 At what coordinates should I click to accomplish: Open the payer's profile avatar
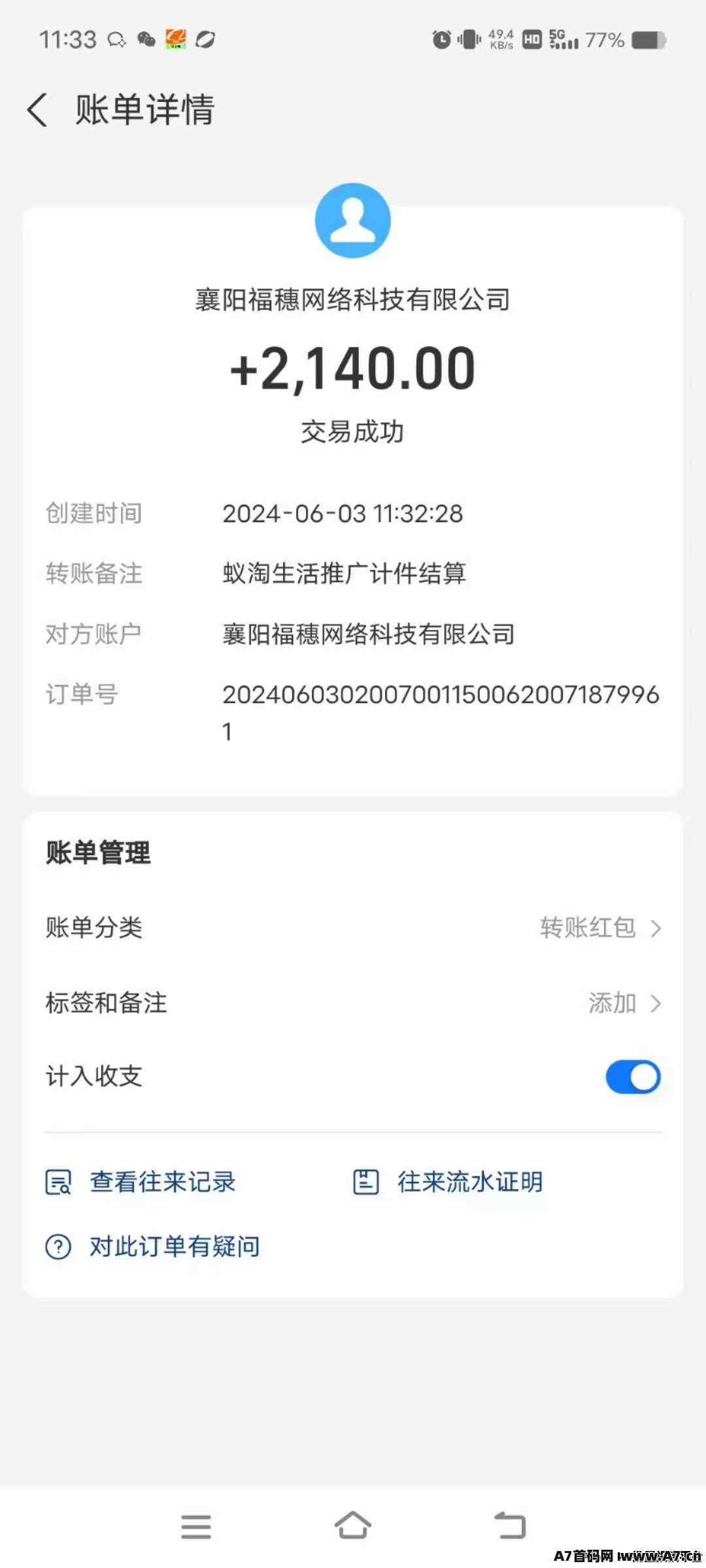(x=353, y=221)
